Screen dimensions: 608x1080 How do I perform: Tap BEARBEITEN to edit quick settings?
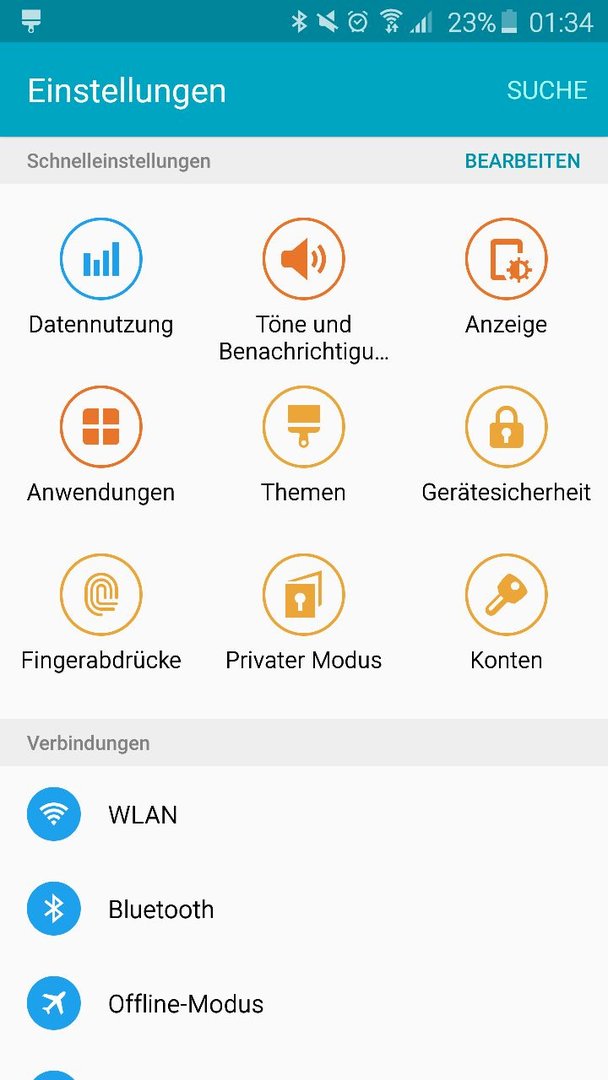pyautogui.click(x=522, y=161)
